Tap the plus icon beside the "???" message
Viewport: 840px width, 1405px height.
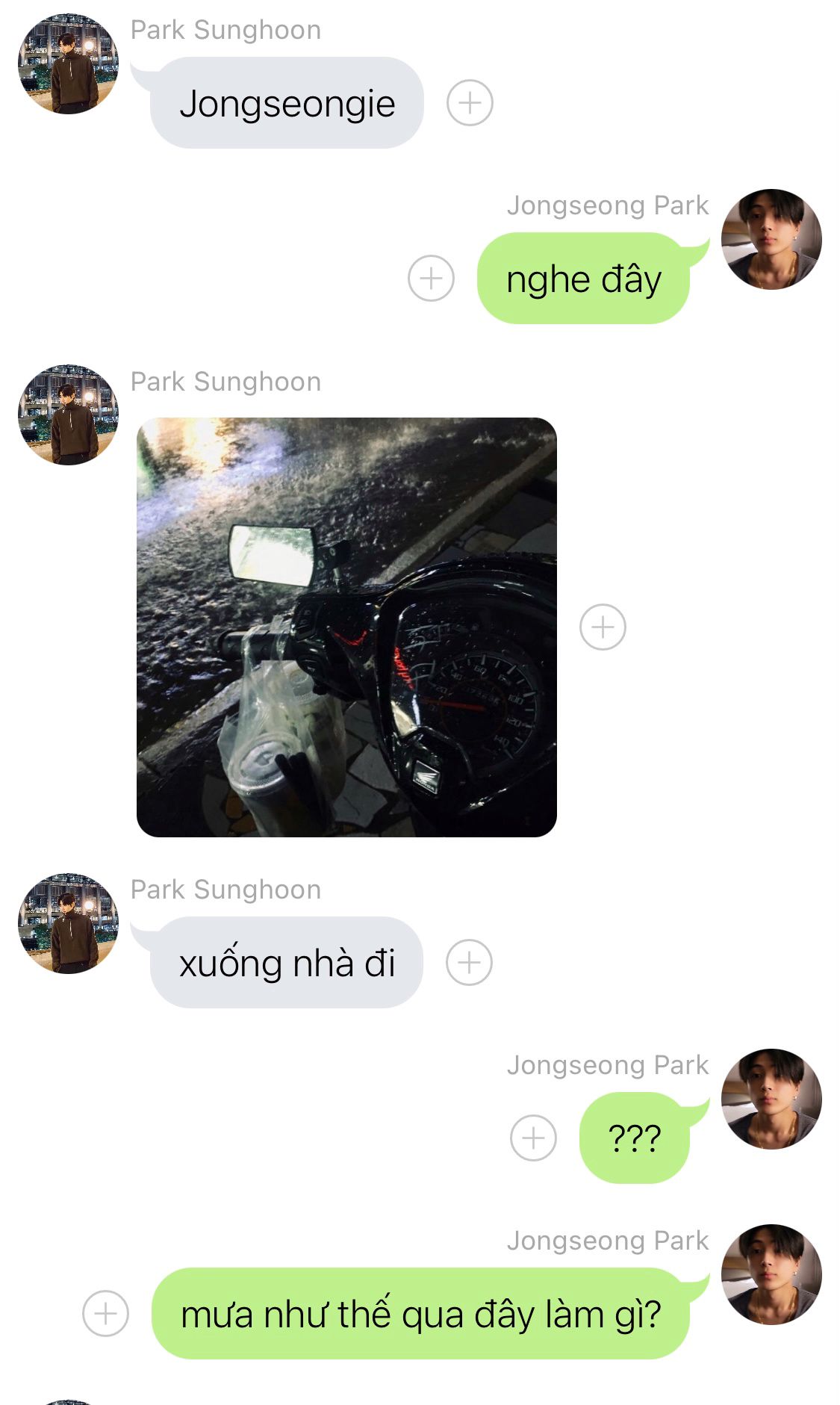tap(533, 1138)
